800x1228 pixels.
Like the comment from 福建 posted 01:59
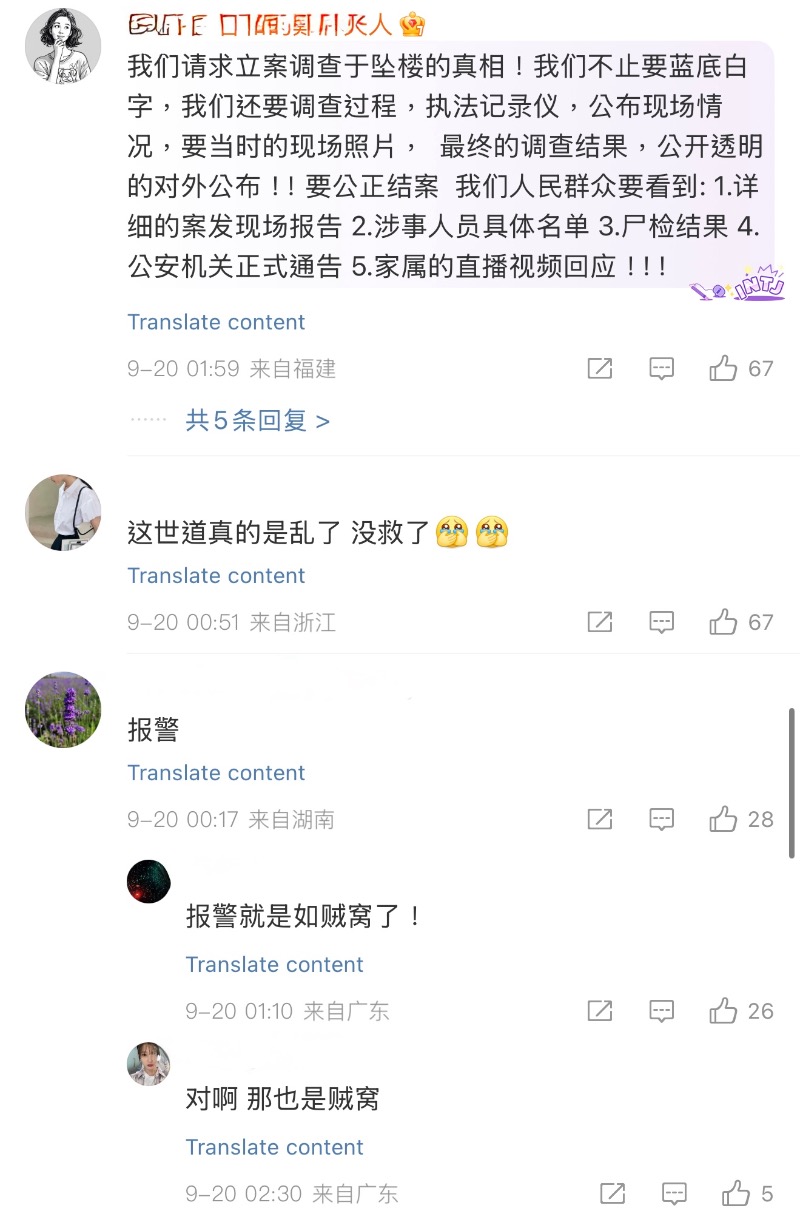(x=723, y=369)
